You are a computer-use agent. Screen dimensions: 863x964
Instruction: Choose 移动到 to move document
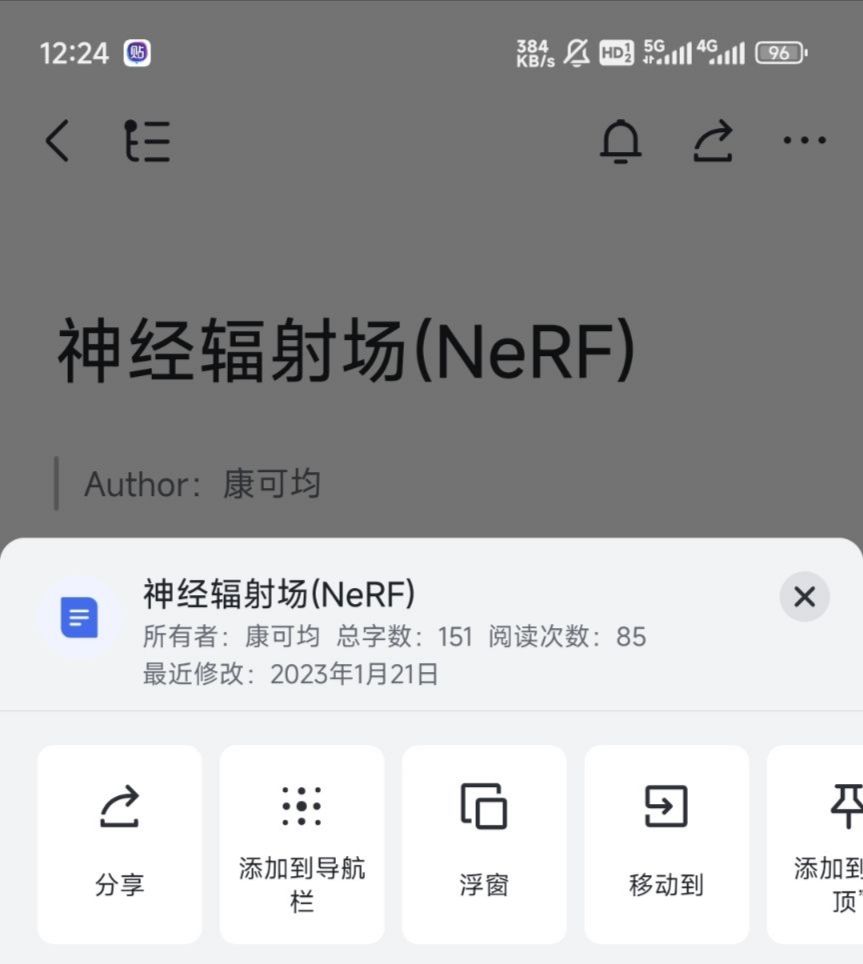[x=666, y=843]
